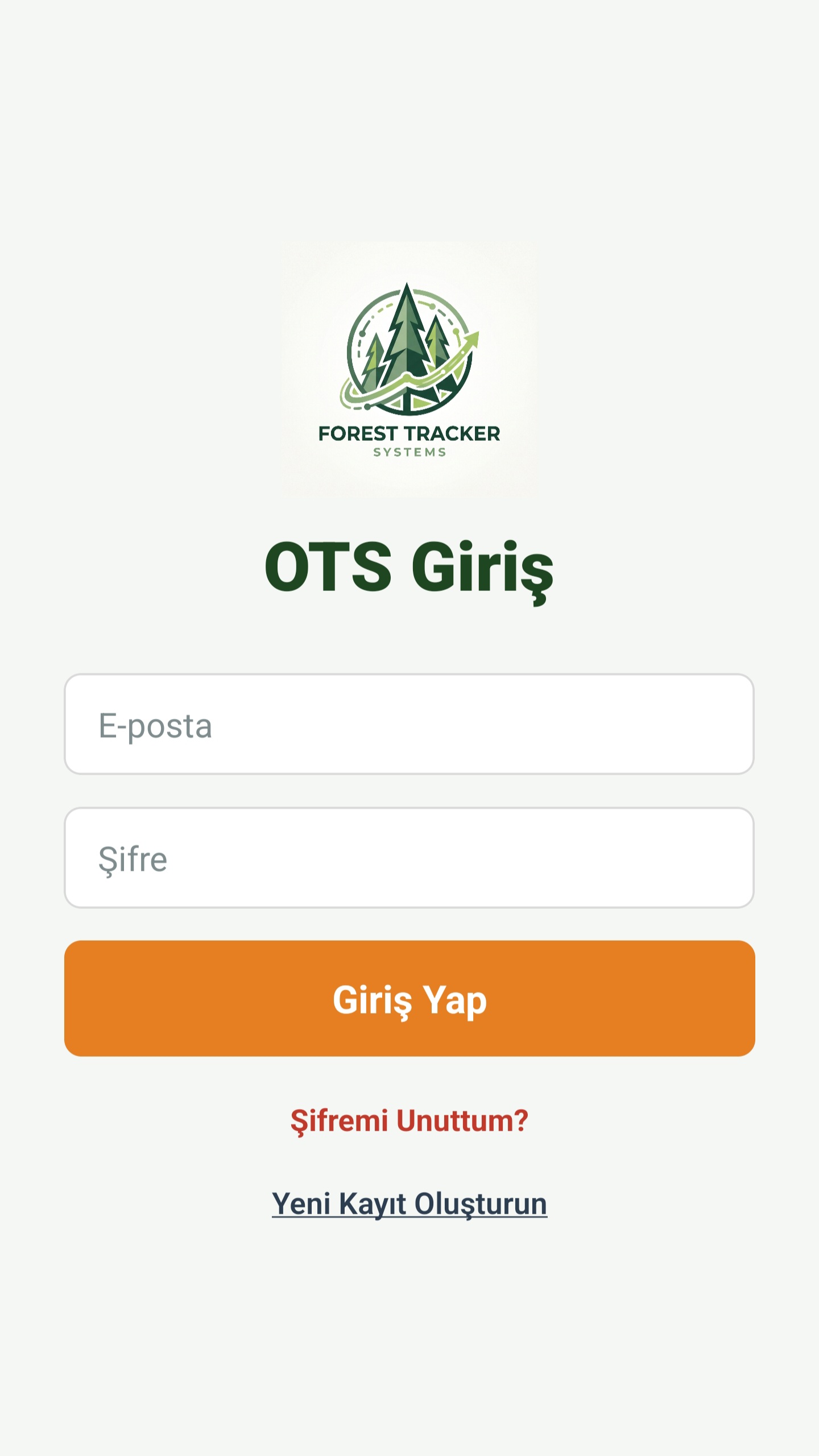The width and height of the screenshot is (819, 1456).
Task: Tap the Şifre password field
Action: 409,858
